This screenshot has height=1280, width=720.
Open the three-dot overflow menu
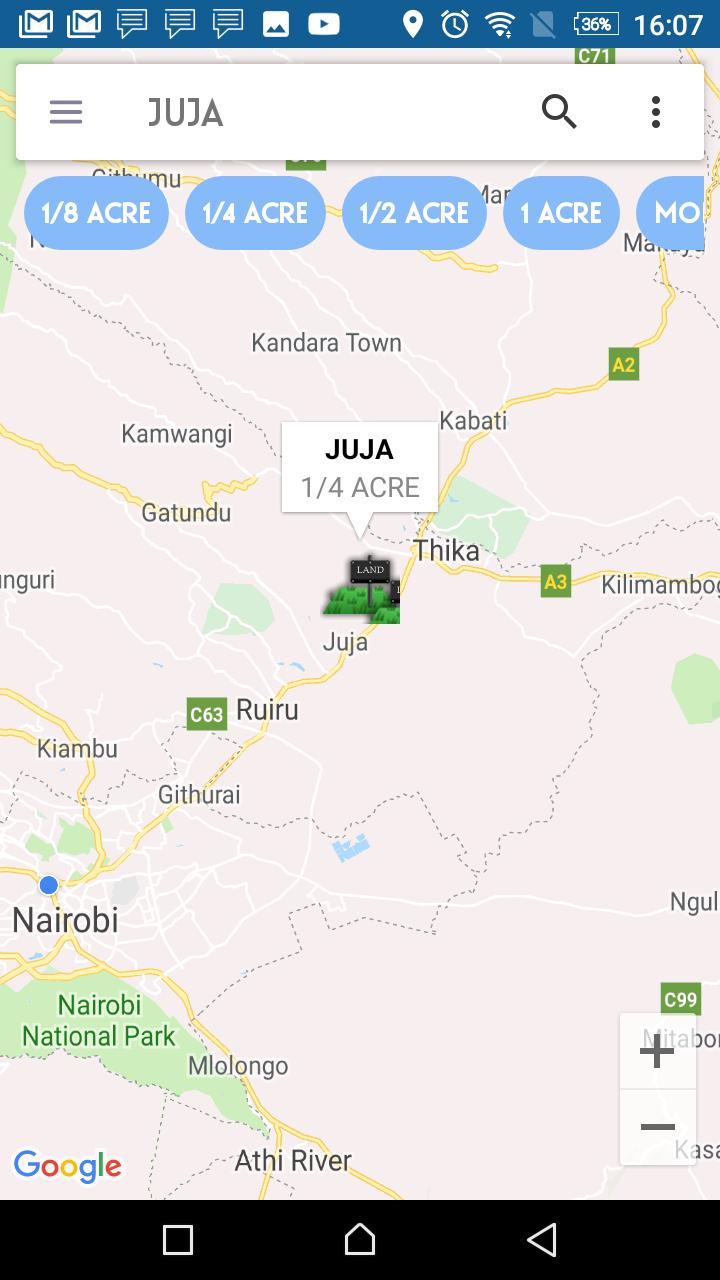656,112
